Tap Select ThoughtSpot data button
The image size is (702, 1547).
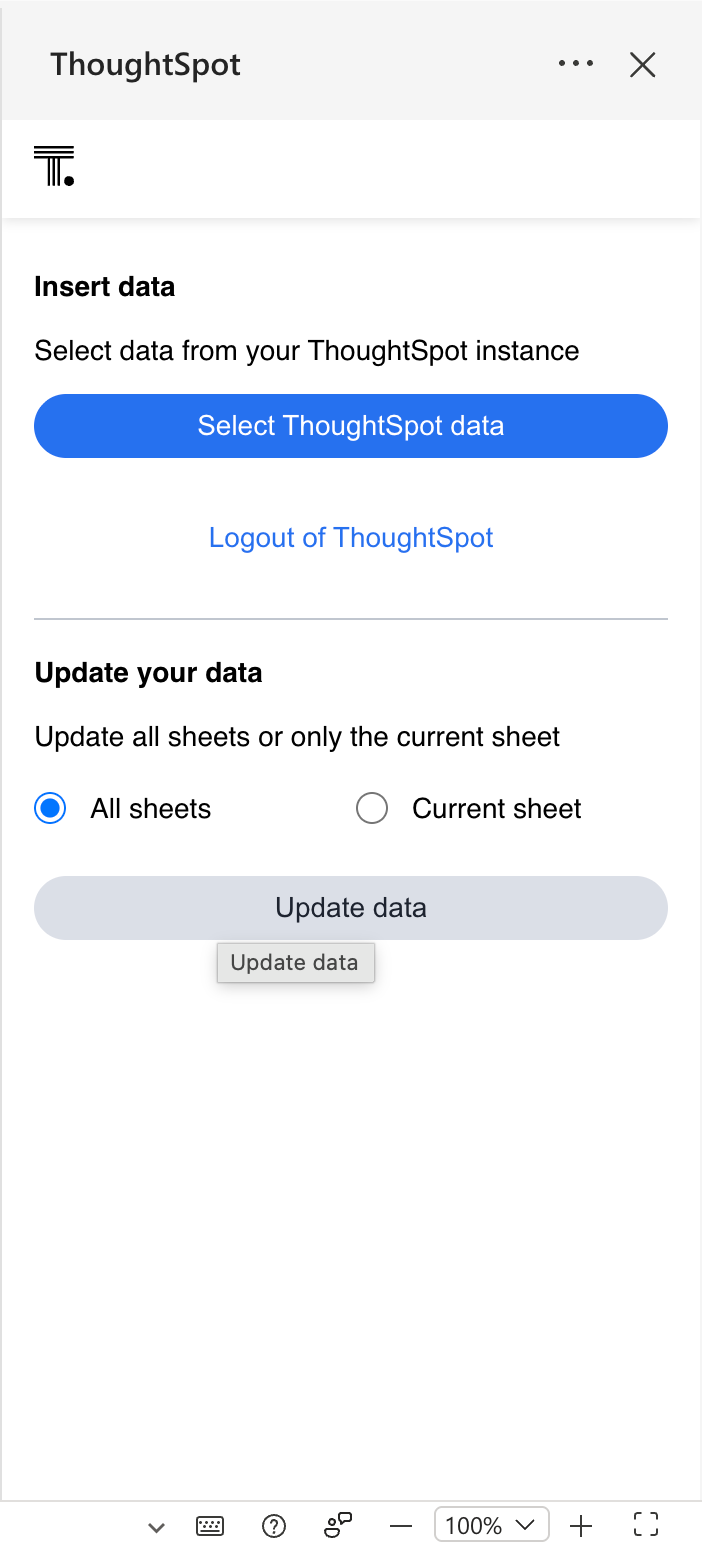tap(351, 426)
